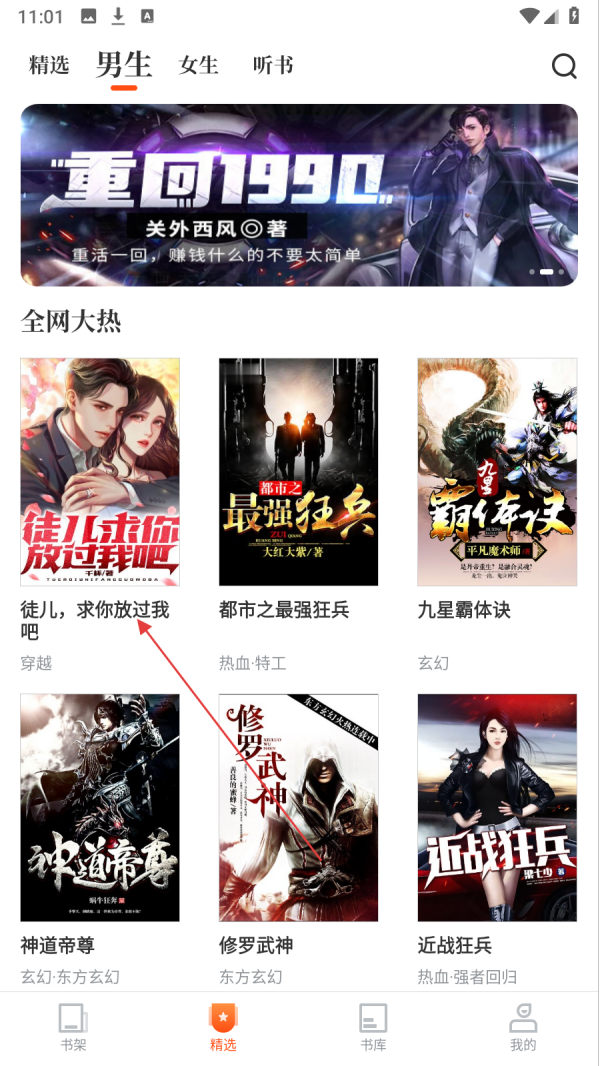Open the book 都市之最强狂兵

coord(298,472)
